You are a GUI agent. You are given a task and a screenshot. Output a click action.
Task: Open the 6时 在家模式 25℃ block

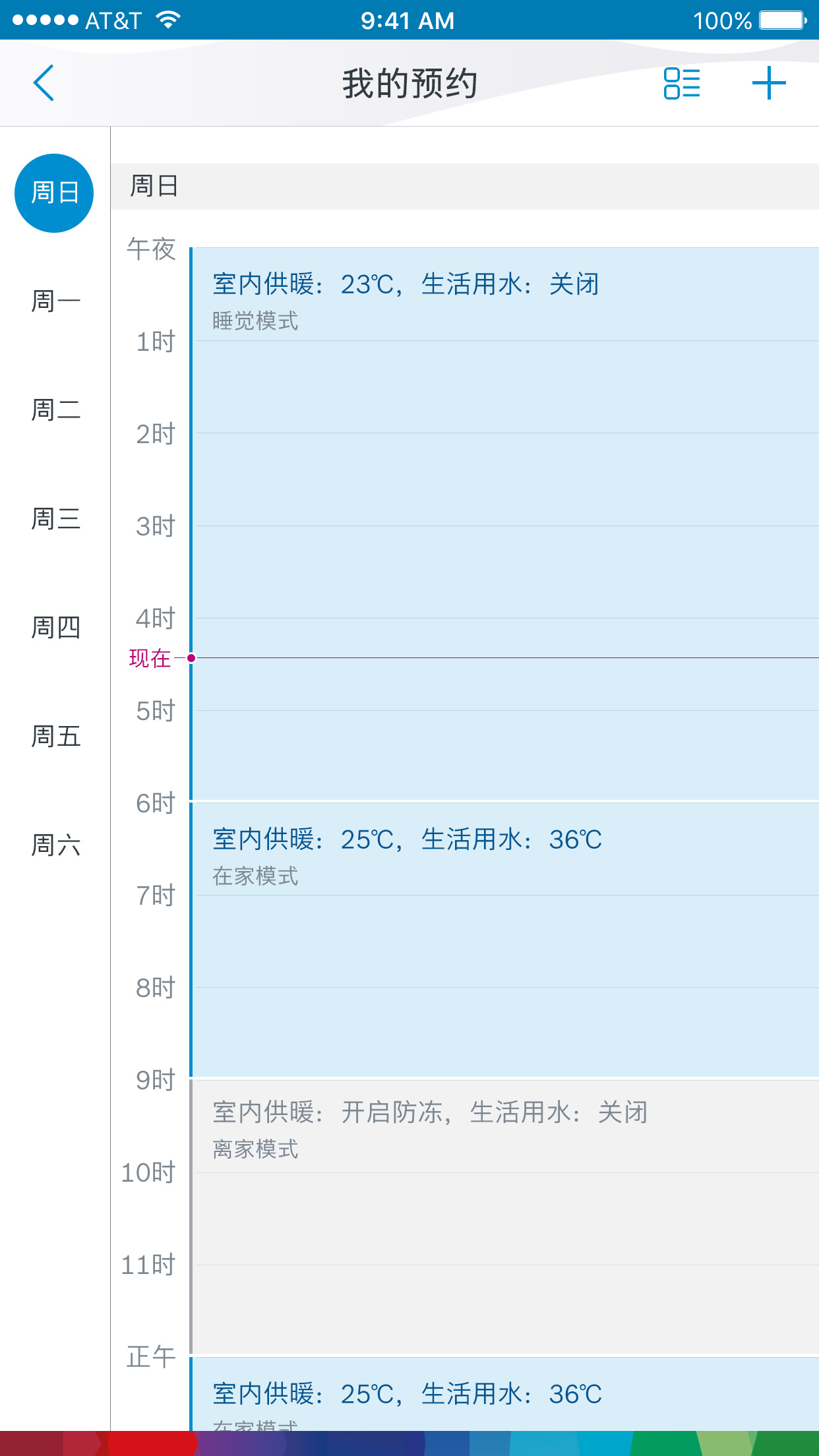pyautogui.click(x=504, y=940)
